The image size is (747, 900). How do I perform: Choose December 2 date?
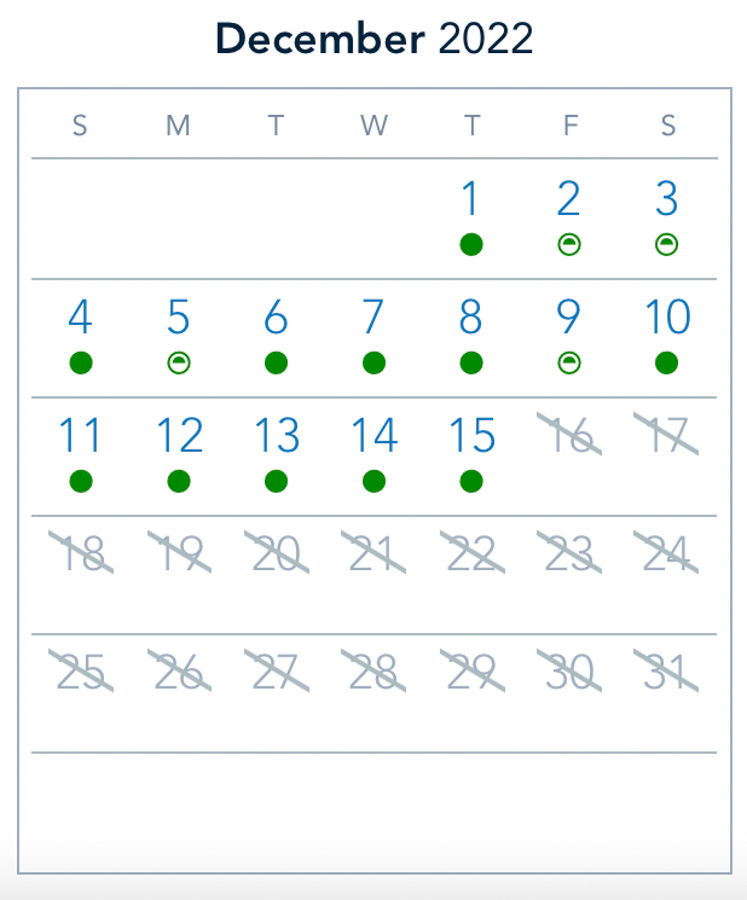pos(568,201)
